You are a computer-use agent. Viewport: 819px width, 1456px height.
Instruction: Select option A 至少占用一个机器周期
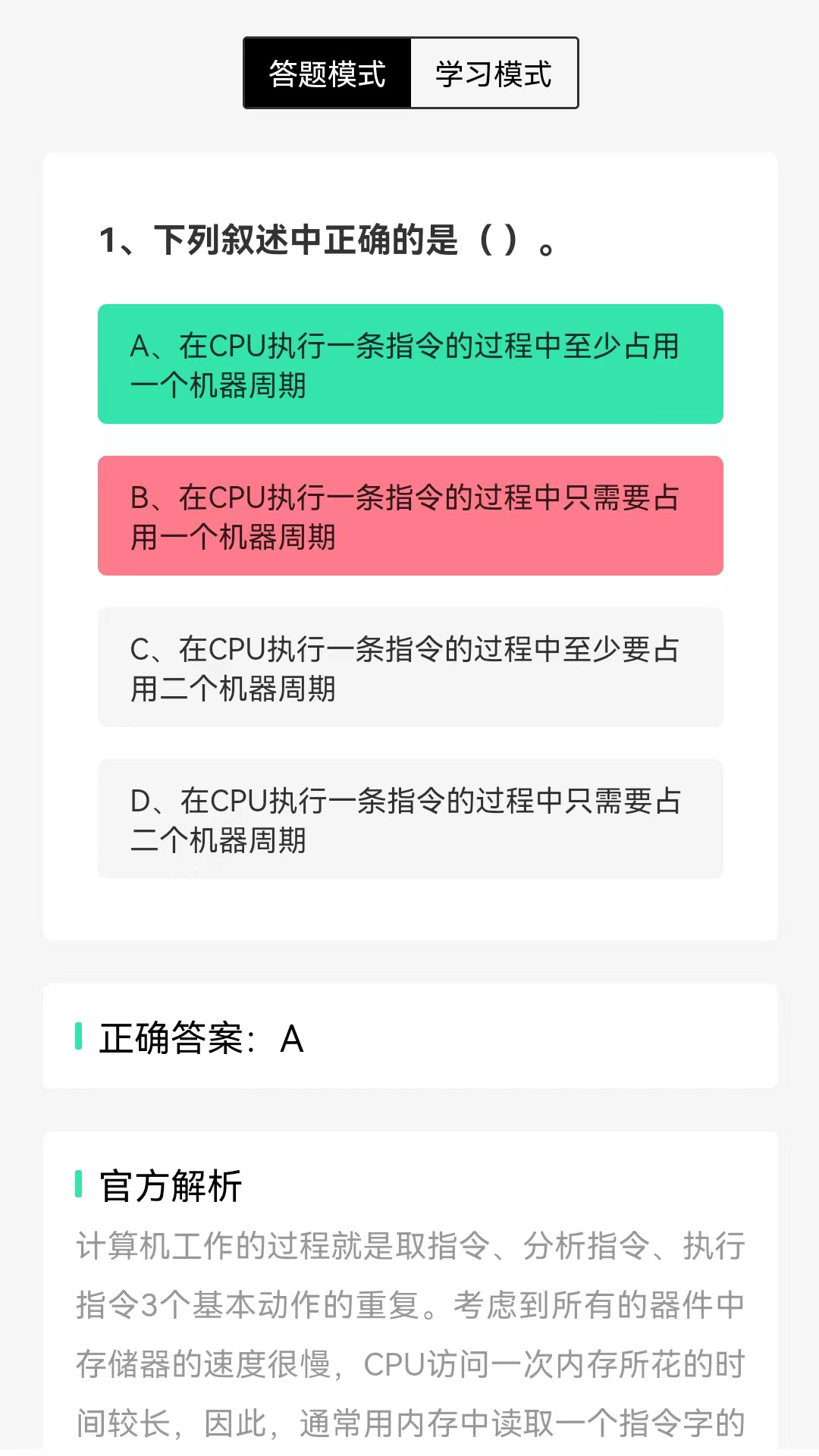tap(410, 364)
